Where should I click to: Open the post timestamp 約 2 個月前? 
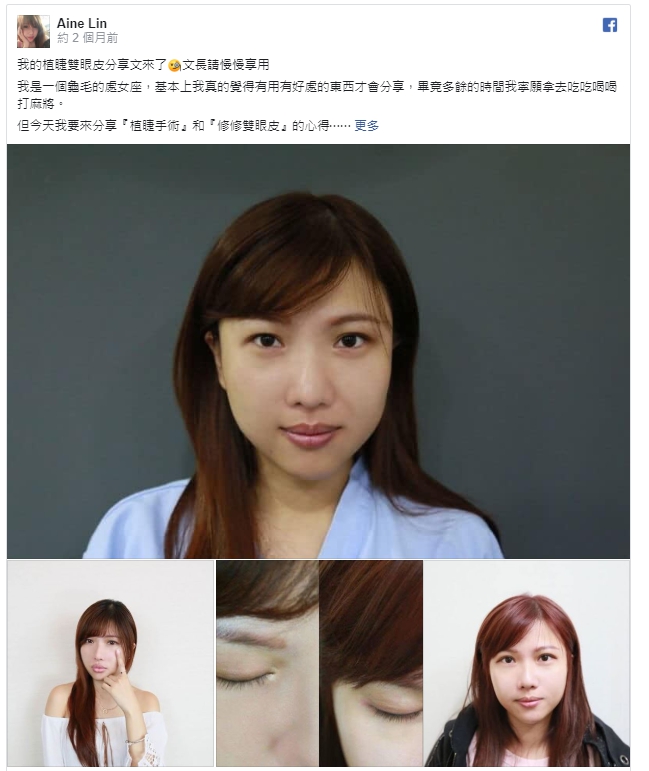tap(88, 38)
